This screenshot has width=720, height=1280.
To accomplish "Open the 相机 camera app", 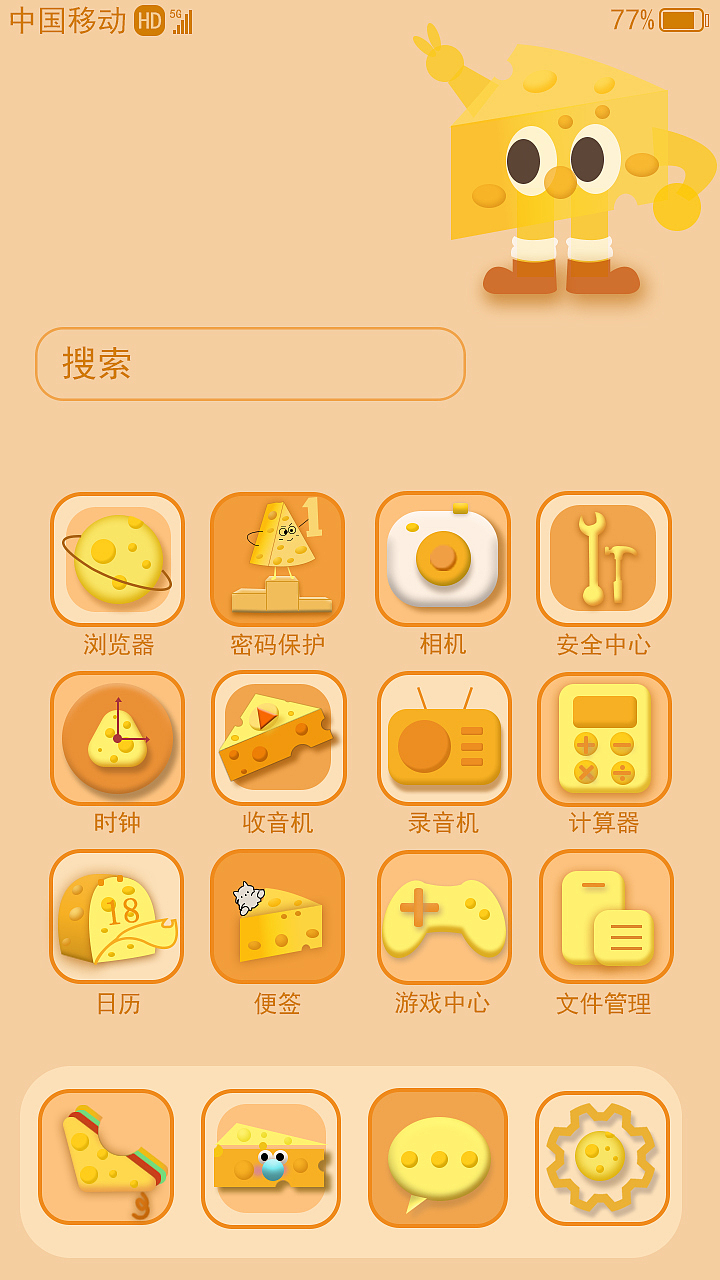I will pos(444,560).
